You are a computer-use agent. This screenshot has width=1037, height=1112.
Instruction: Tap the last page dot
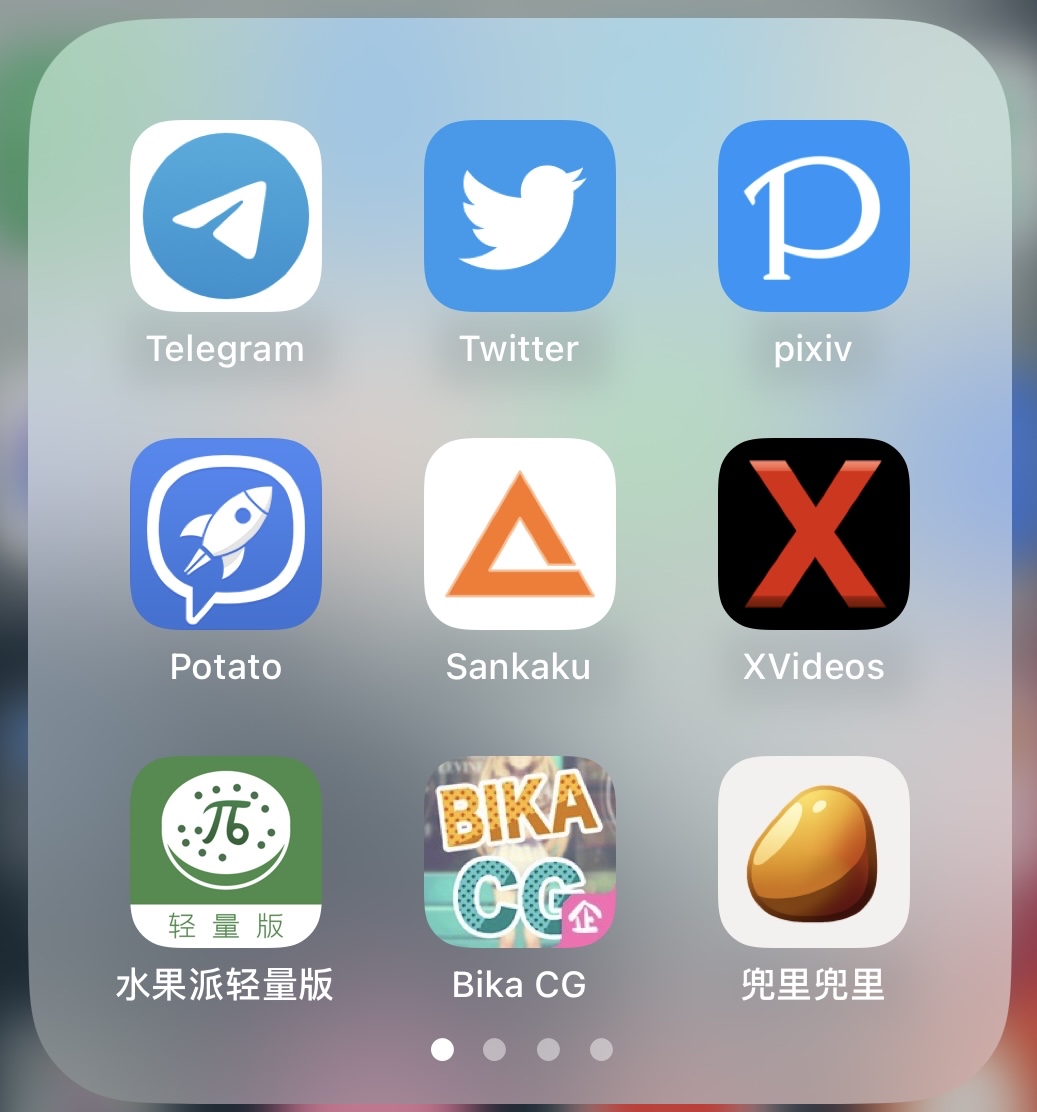601,1049
